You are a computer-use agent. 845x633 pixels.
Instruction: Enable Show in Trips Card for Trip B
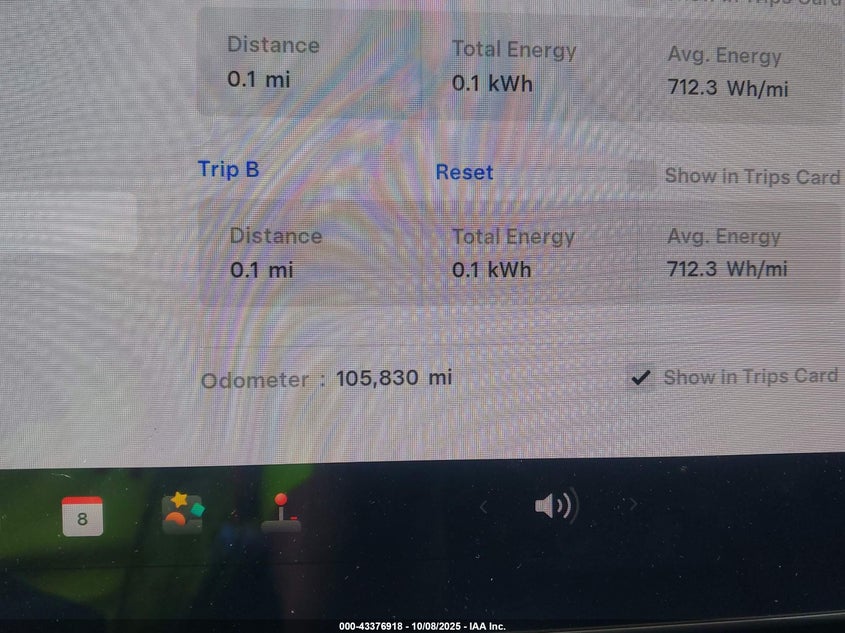pyautogui.click(x=642, y=176)
